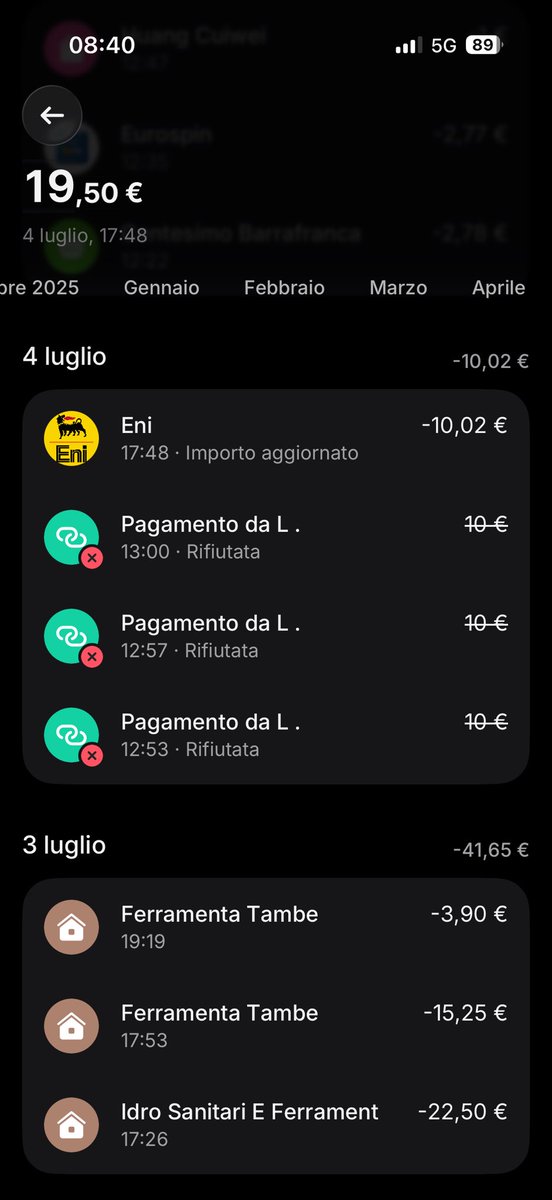Image resolution: width=552 pixels, height=1200 pixels.
Task: Open Idro Sanitari E Ferrament transaction
Action: click(276, 1124)
